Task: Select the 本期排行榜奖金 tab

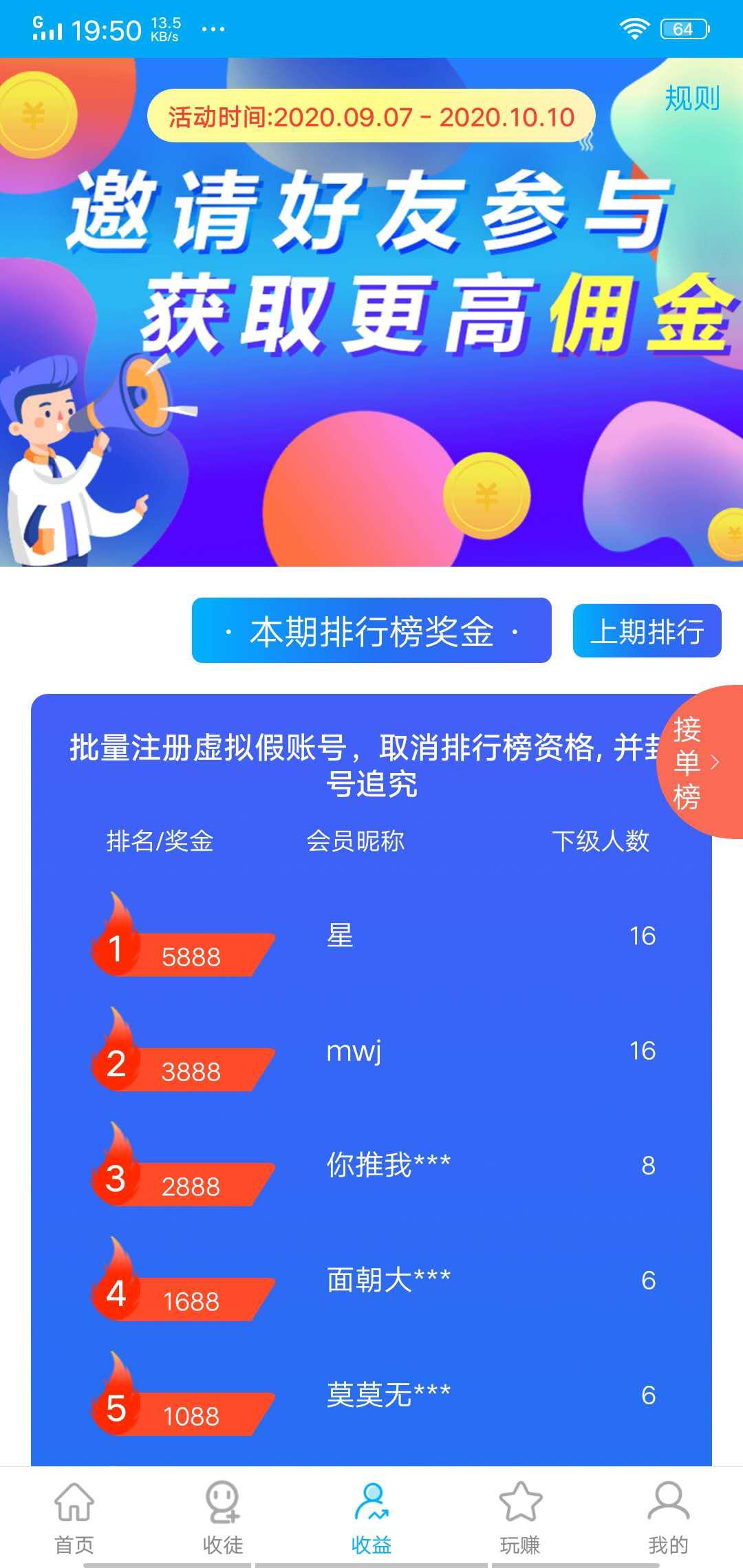Action: click(370, 633)
